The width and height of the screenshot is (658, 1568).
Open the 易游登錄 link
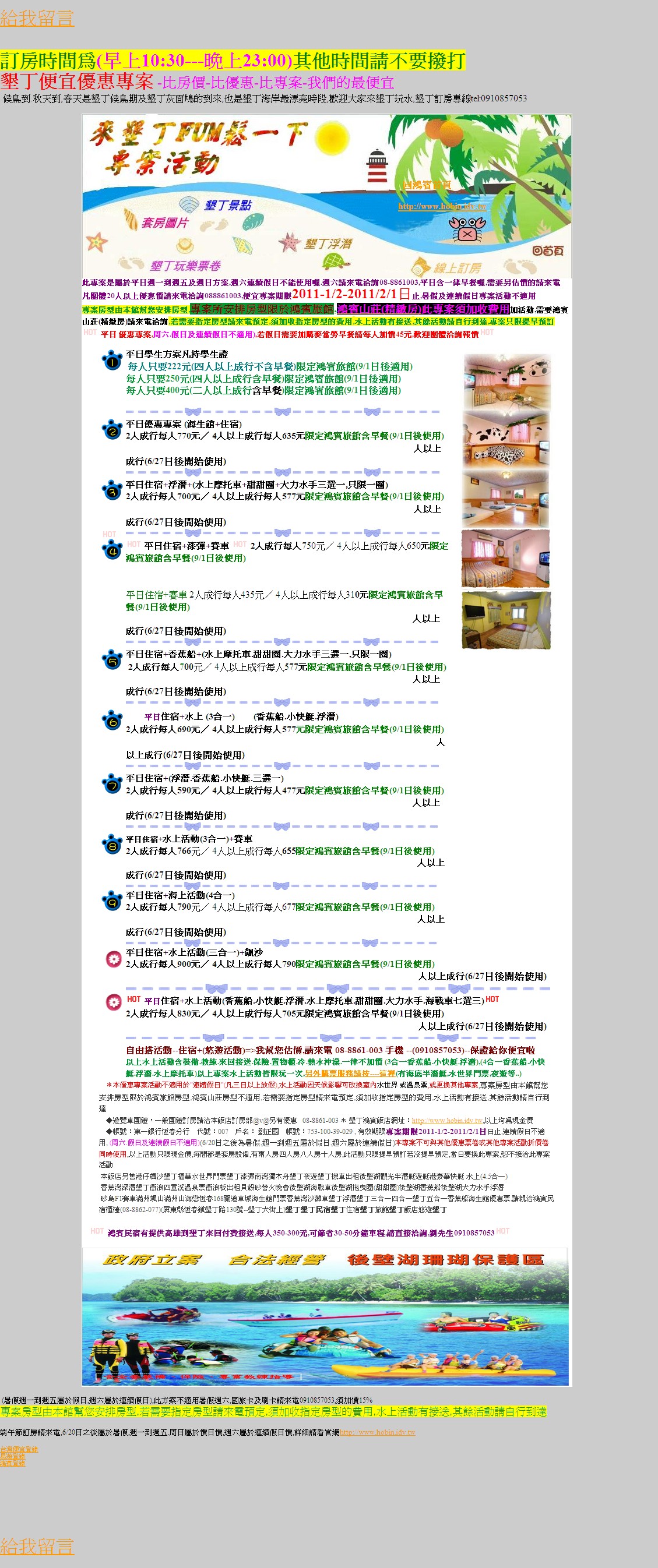pos(13,1456)
